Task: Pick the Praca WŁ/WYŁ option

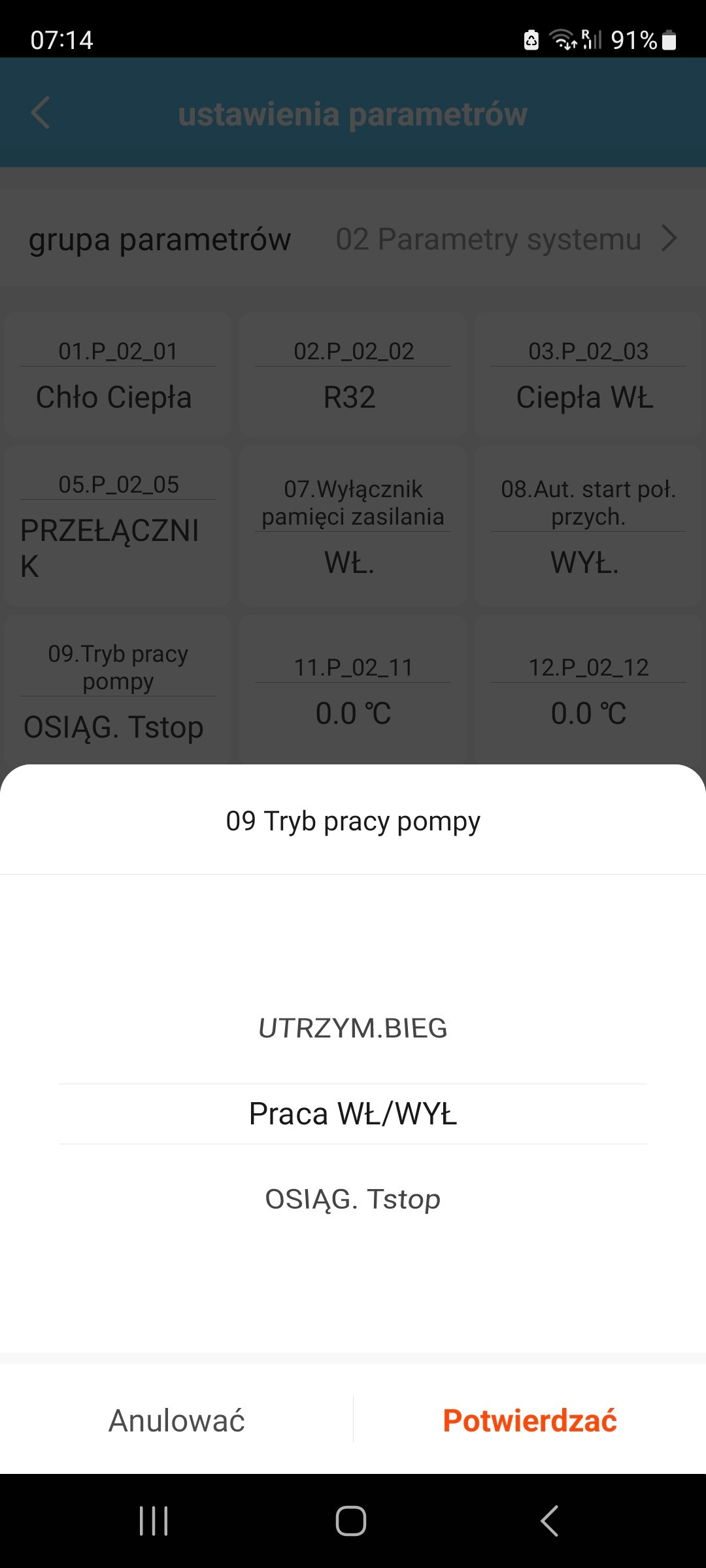Action: pyautogui.click(x=353, y=1114)
